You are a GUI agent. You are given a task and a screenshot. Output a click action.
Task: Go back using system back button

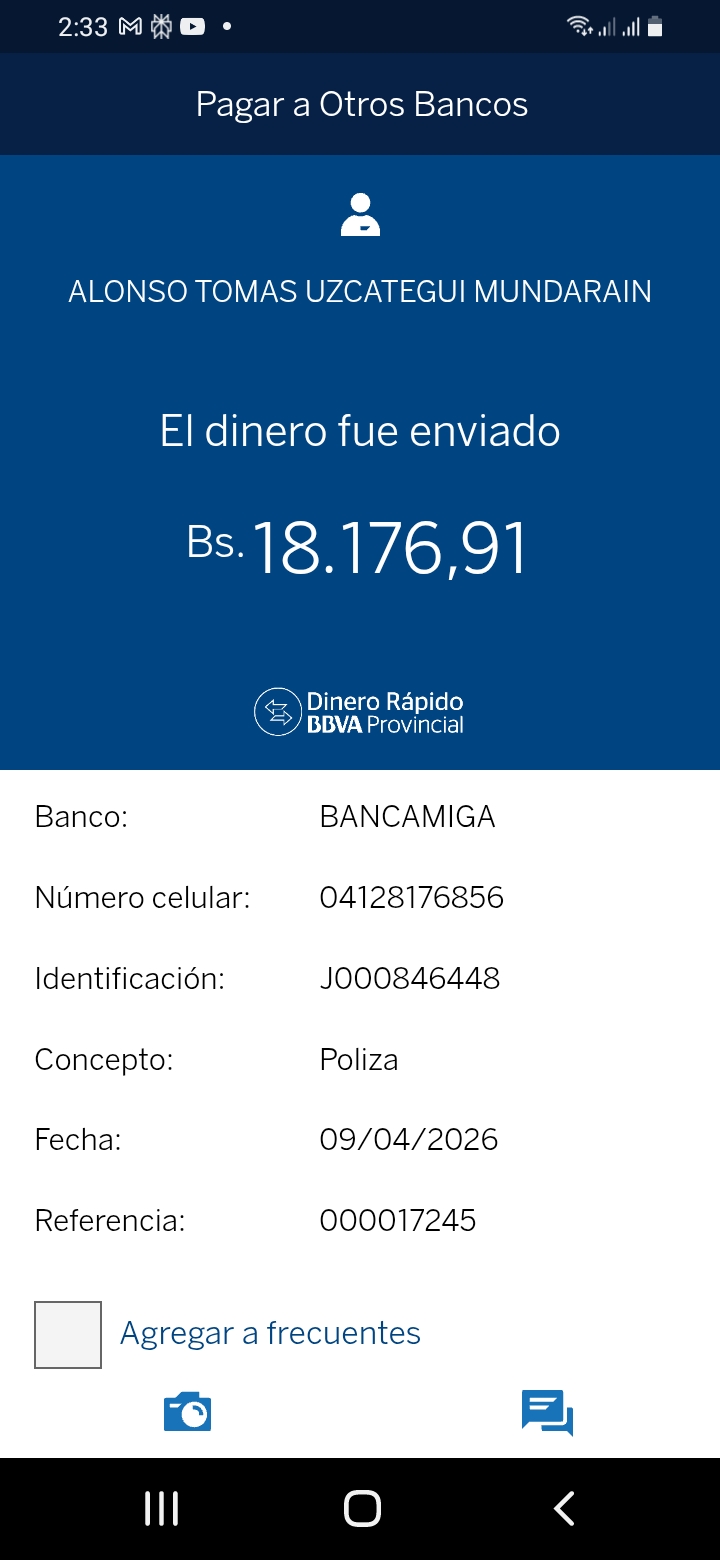(564, 1508)
